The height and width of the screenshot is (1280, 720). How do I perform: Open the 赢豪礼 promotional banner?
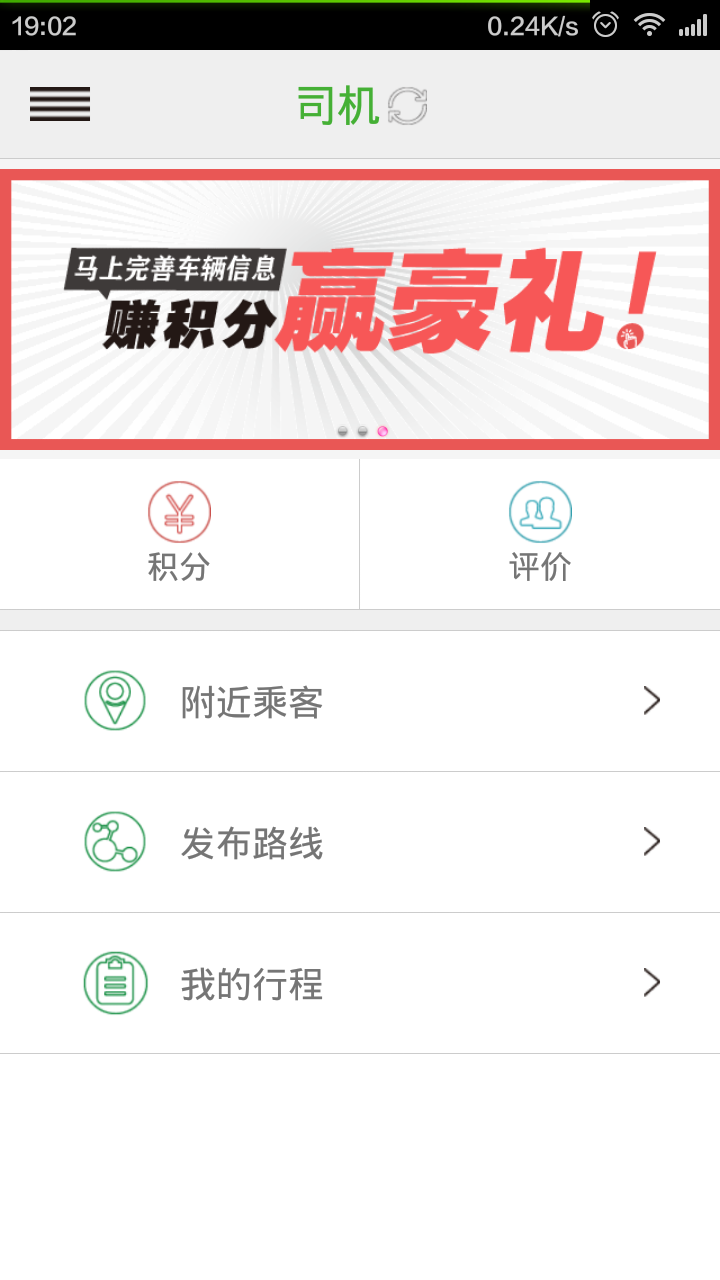[x=360, y=308]
